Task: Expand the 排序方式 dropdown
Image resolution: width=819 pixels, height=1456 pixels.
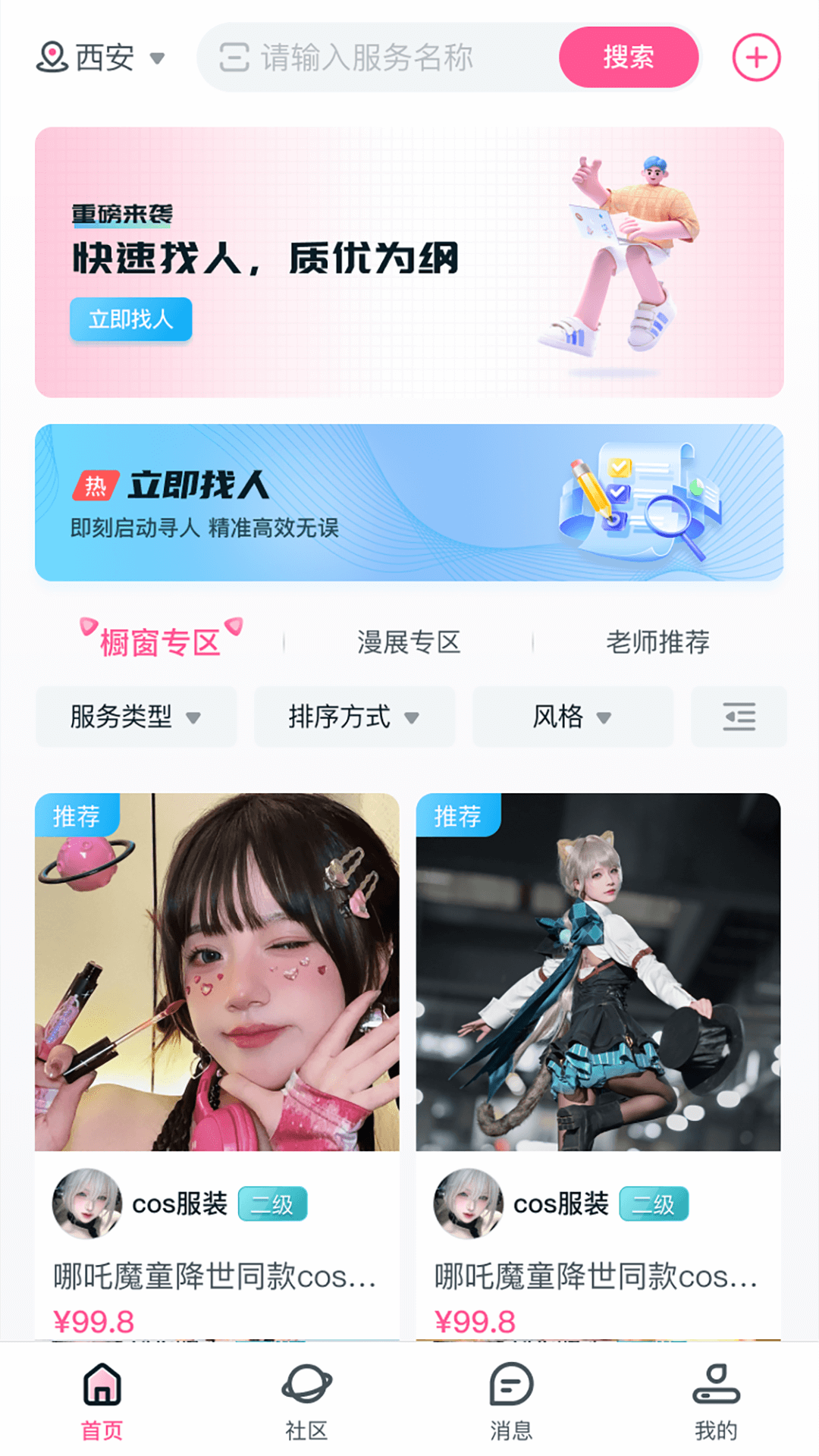Action: pyautogui.click(x=354, y=717)
